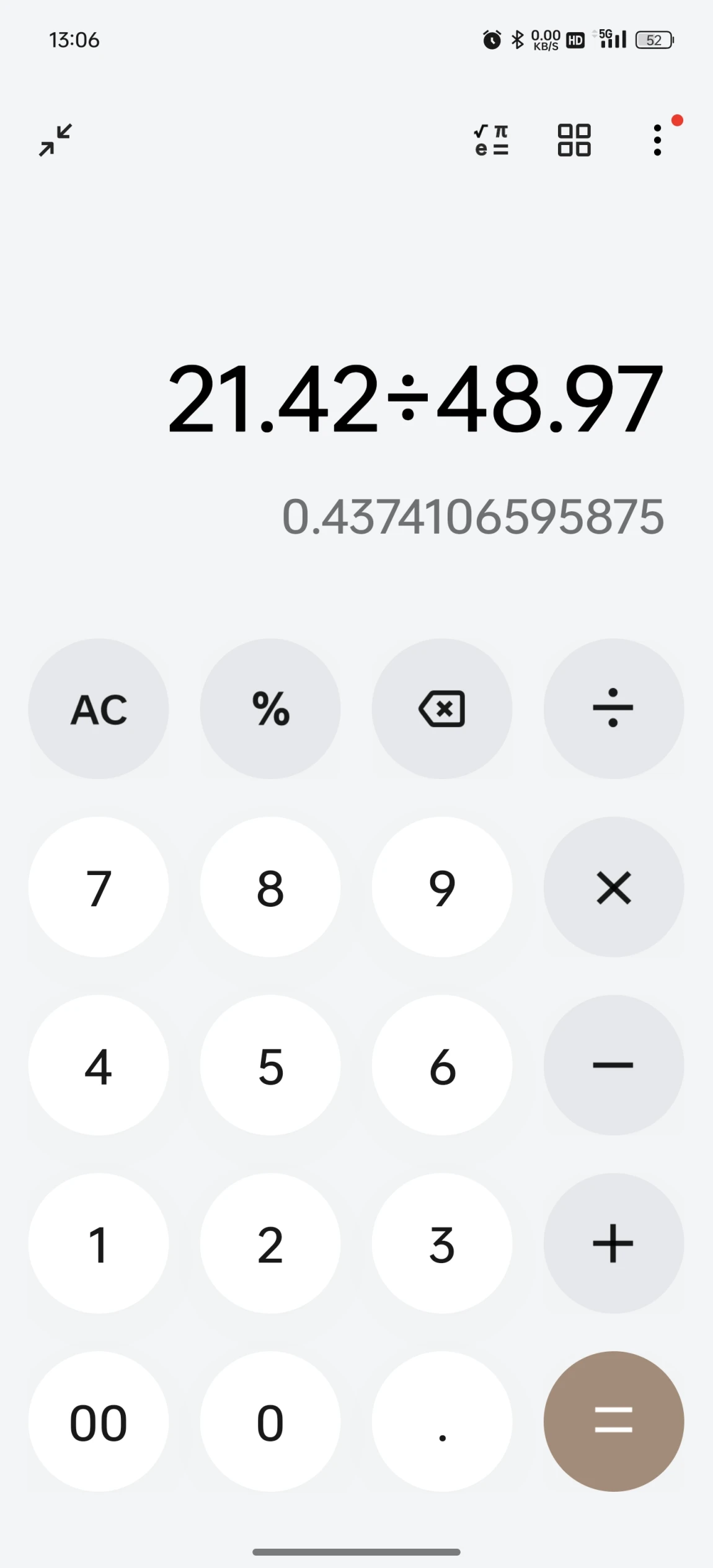
Task: Shrink calculator to floating window
Action: (x=56, y=140)
